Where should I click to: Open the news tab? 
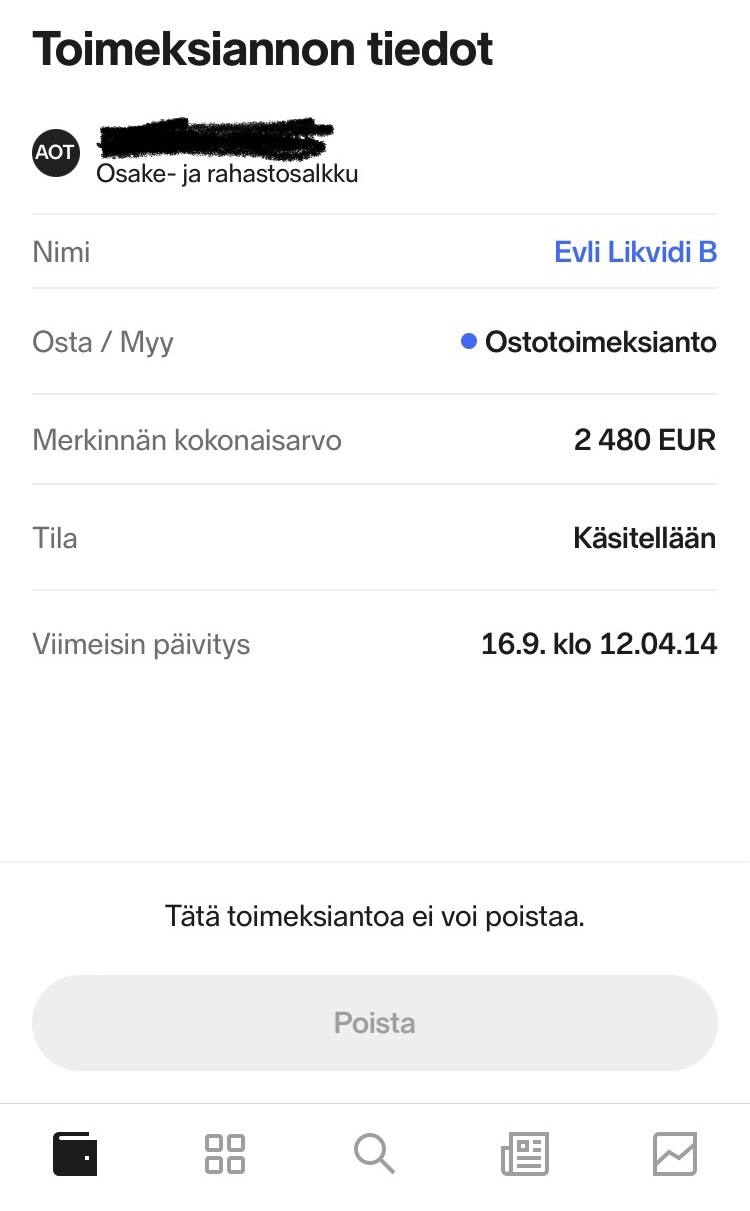(525, 1154)
